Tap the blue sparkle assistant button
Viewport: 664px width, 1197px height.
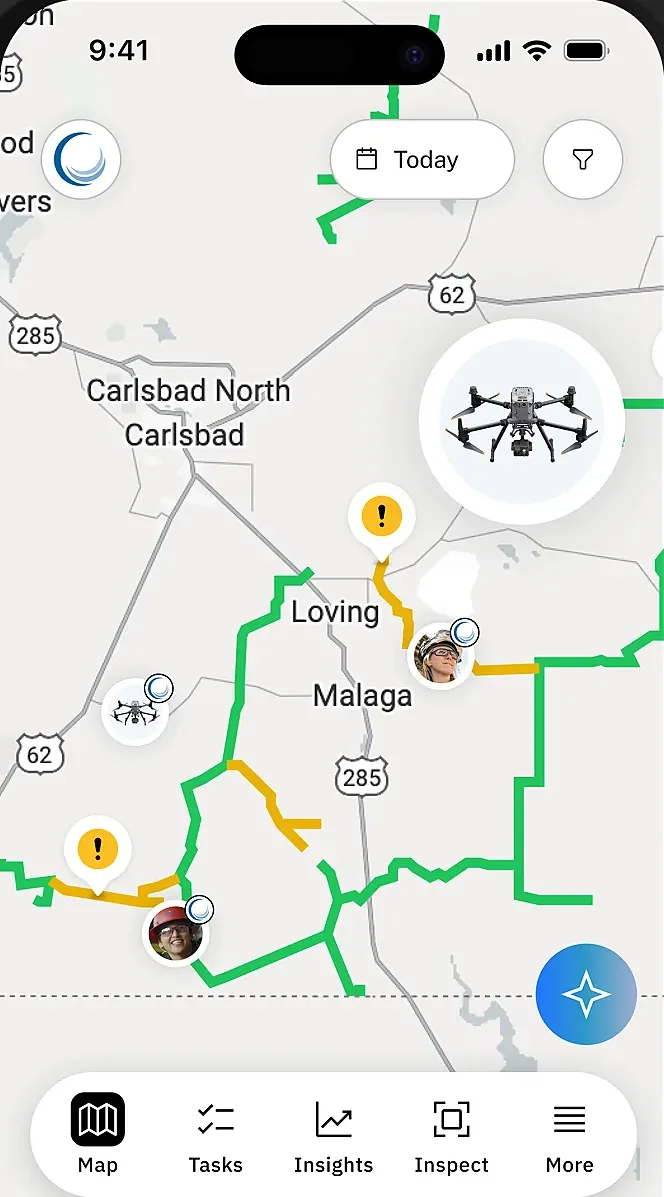click(586, 994)
